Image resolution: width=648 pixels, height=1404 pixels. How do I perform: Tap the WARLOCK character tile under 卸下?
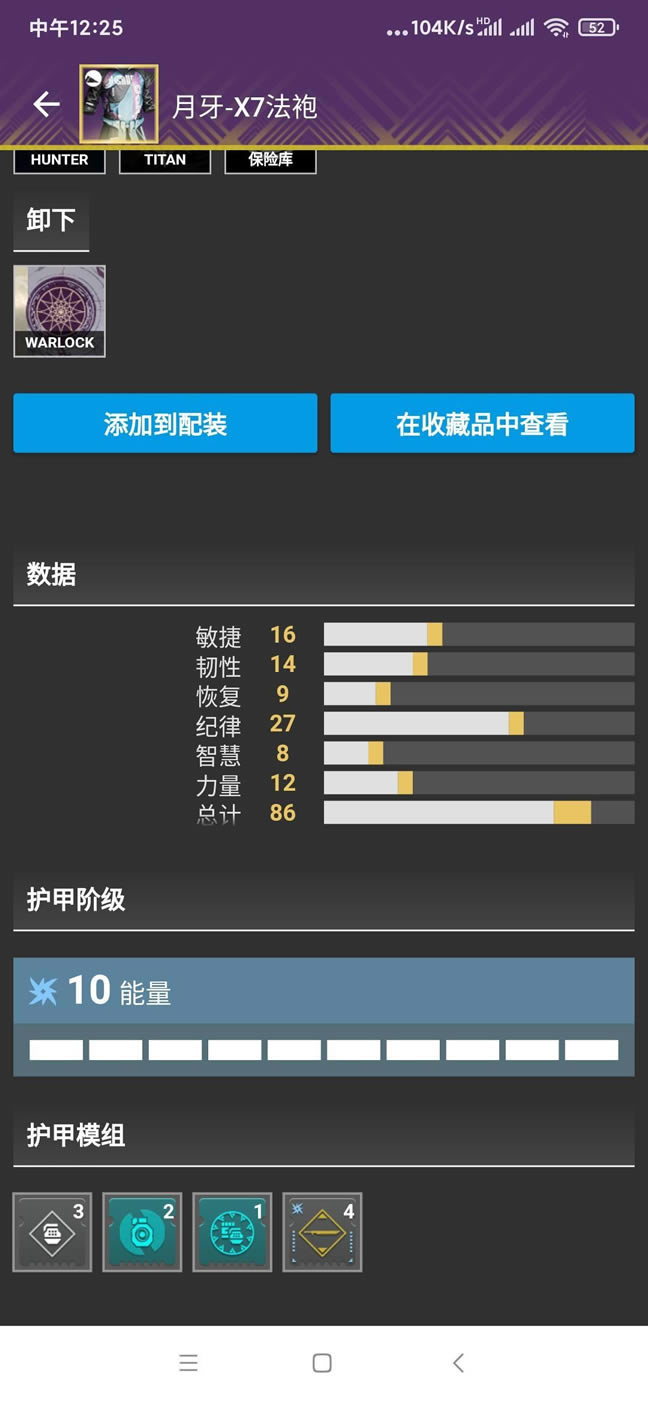tap(59, 311)
